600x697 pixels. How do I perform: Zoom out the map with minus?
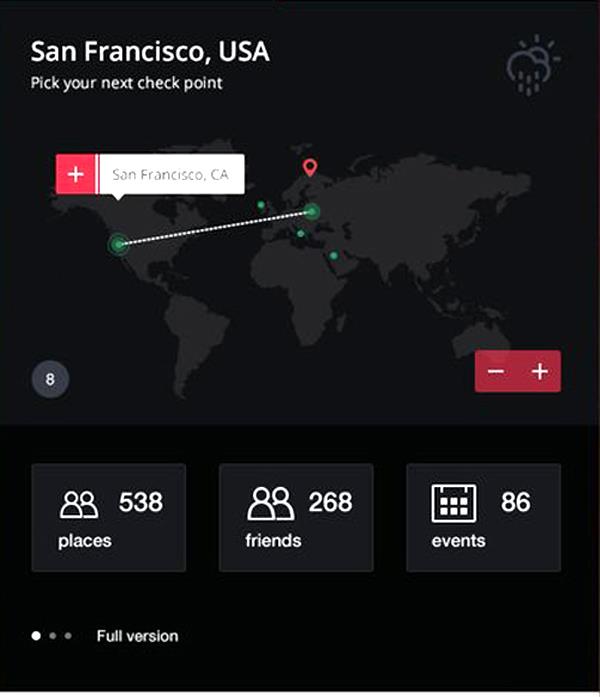[496, 372]
